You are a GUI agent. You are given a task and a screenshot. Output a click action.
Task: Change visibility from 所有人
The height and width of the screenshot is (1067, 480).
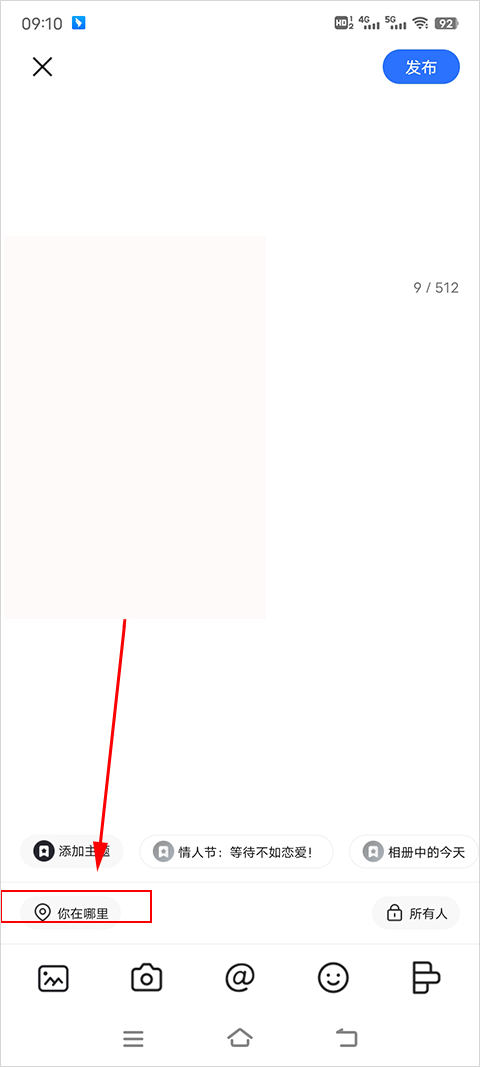coord(416,913)
